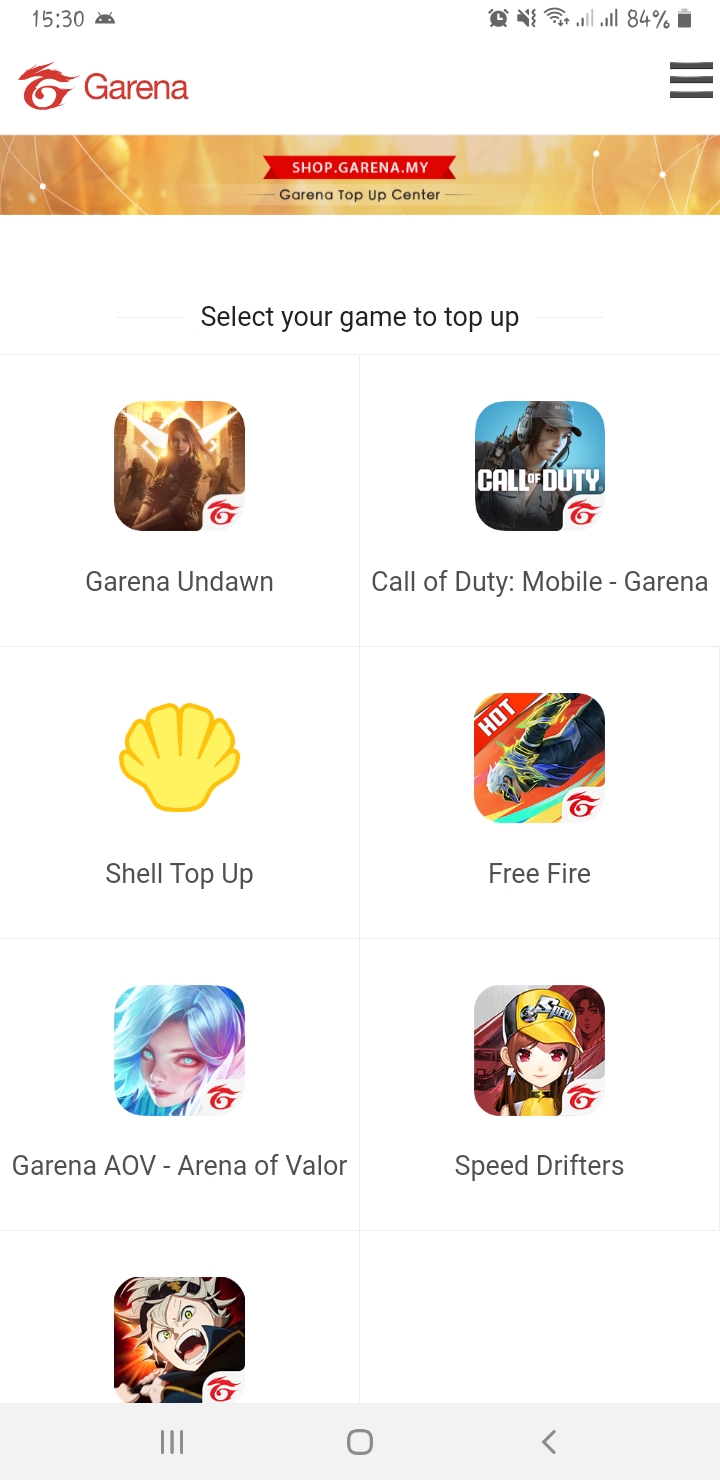Open the hamburger menu
Screen dimensions: 720x1480
click(x=691, y=80)
